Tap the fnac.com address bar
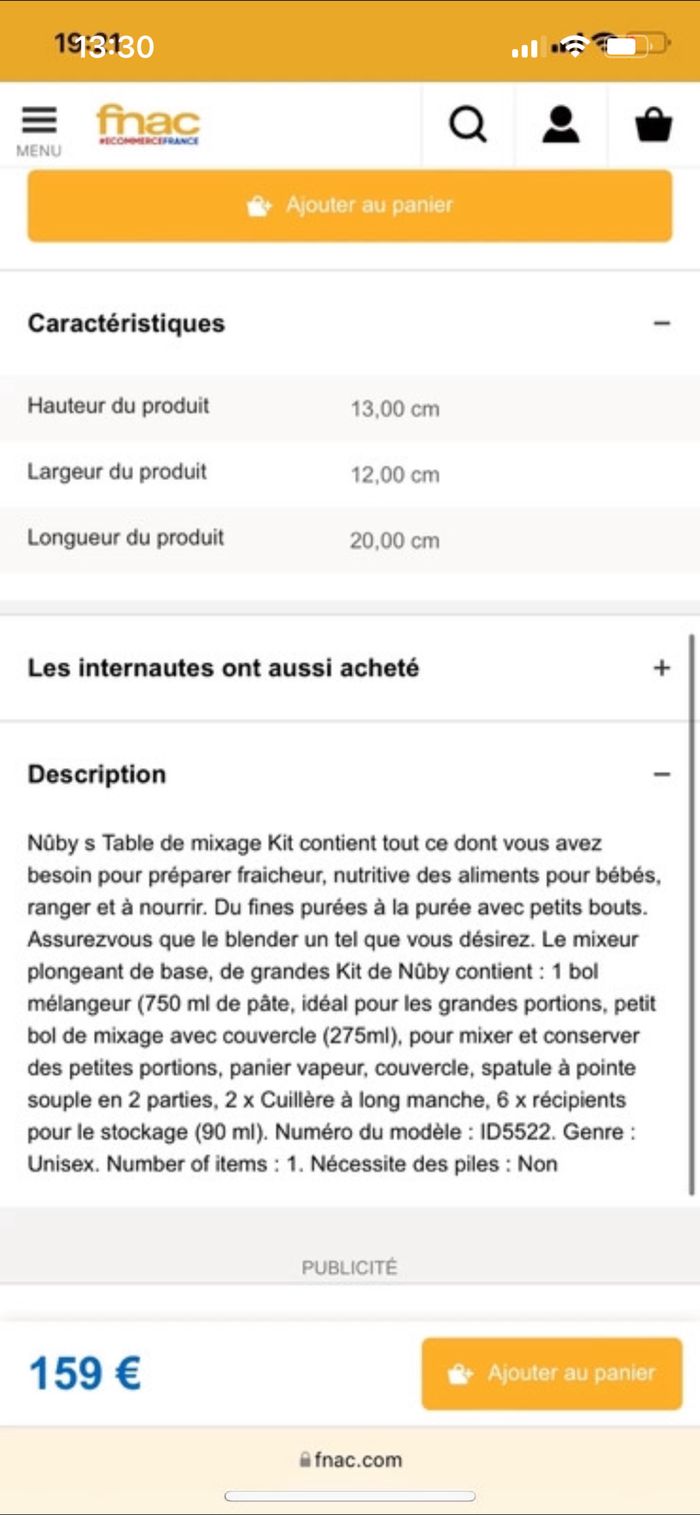The height and width of the screenshot is (1515, 700). (350, 1459)
